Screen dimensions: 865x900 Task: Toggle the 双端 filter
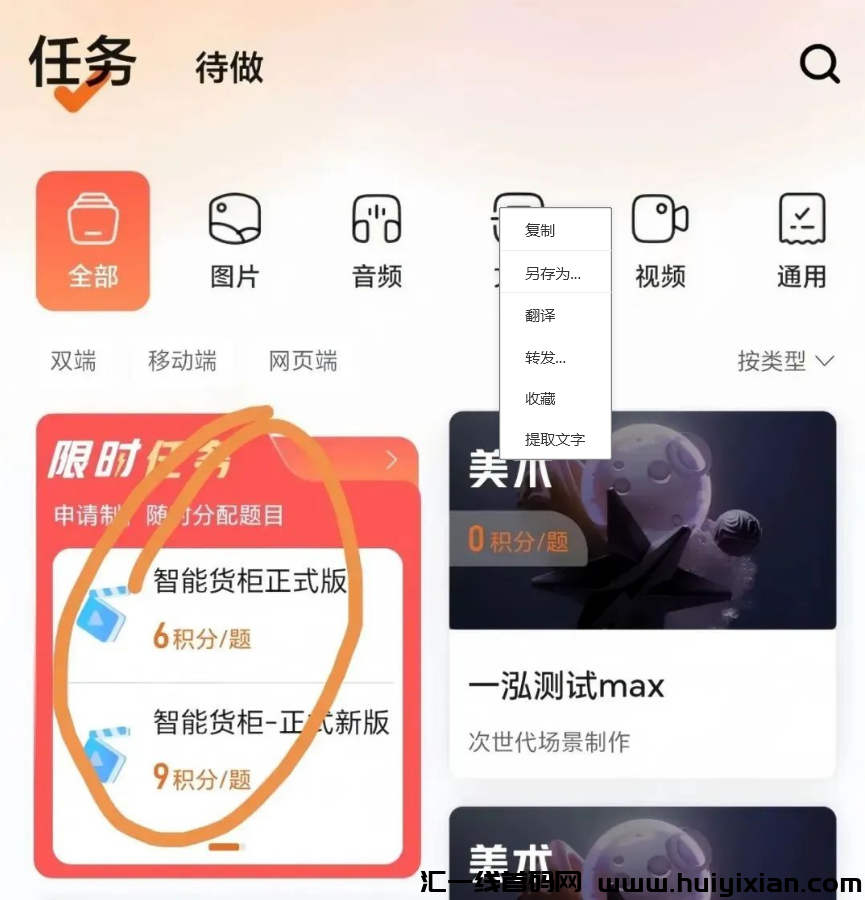click(72, 361)
